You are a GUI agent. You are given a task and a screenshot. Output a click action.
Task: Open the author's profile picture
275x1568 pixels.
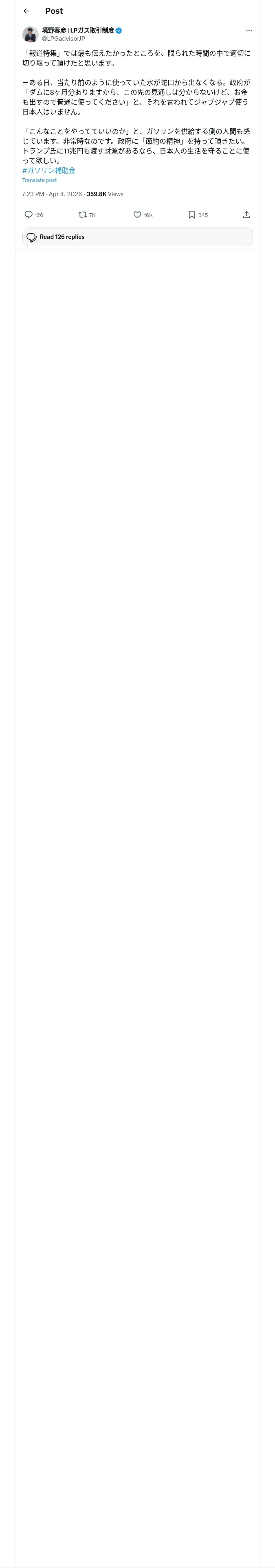31,34
